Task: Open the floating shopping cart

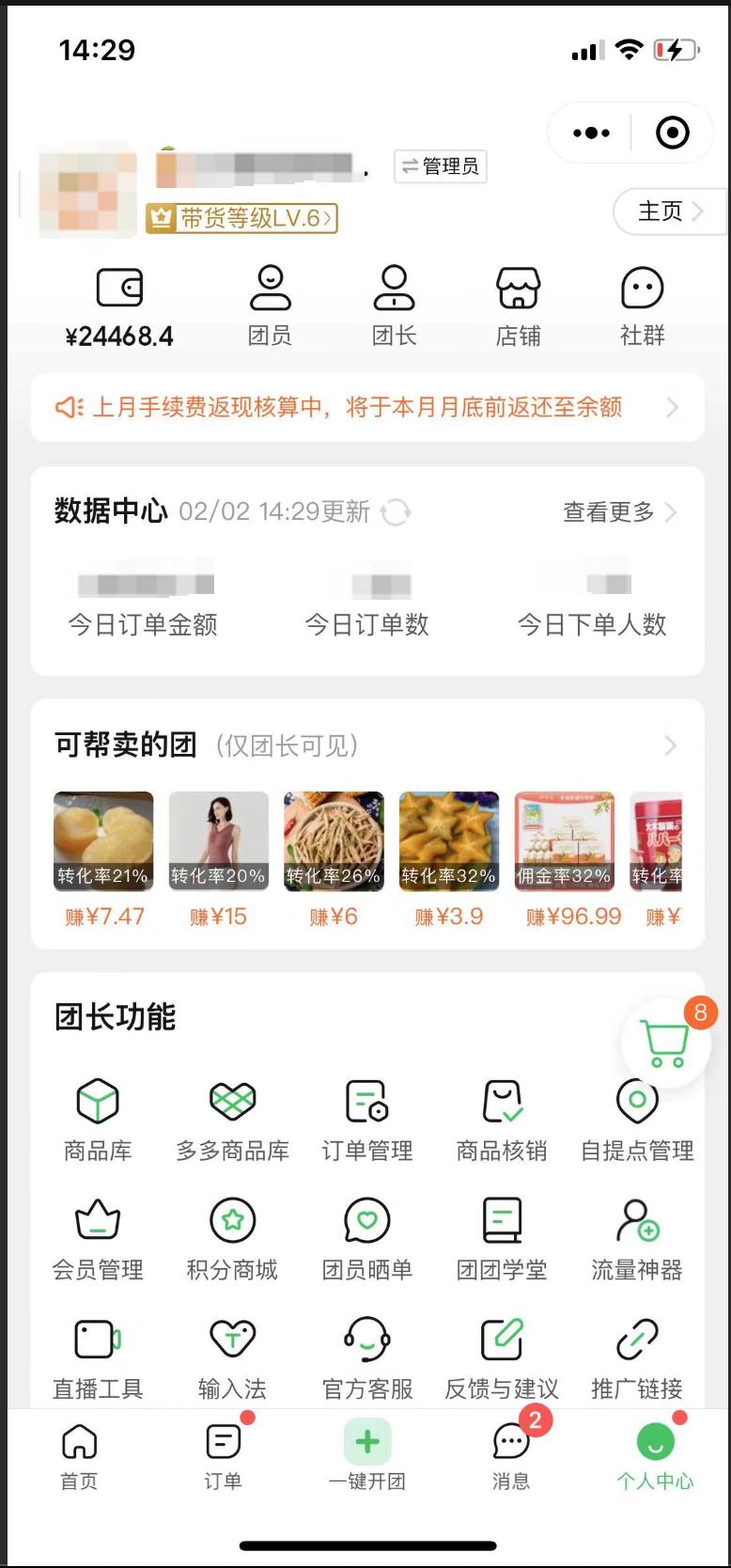Action: [x=663, y=1042]
